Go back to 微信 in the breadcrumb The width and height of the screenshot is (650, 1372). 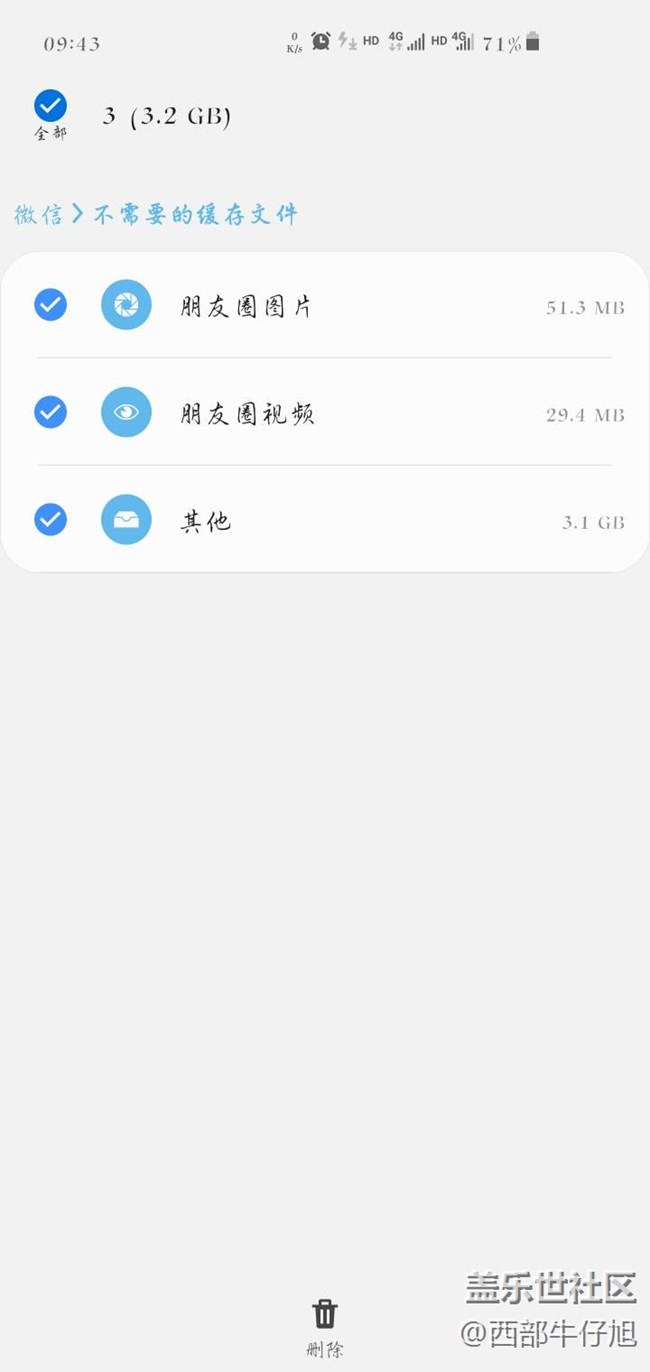38,215
